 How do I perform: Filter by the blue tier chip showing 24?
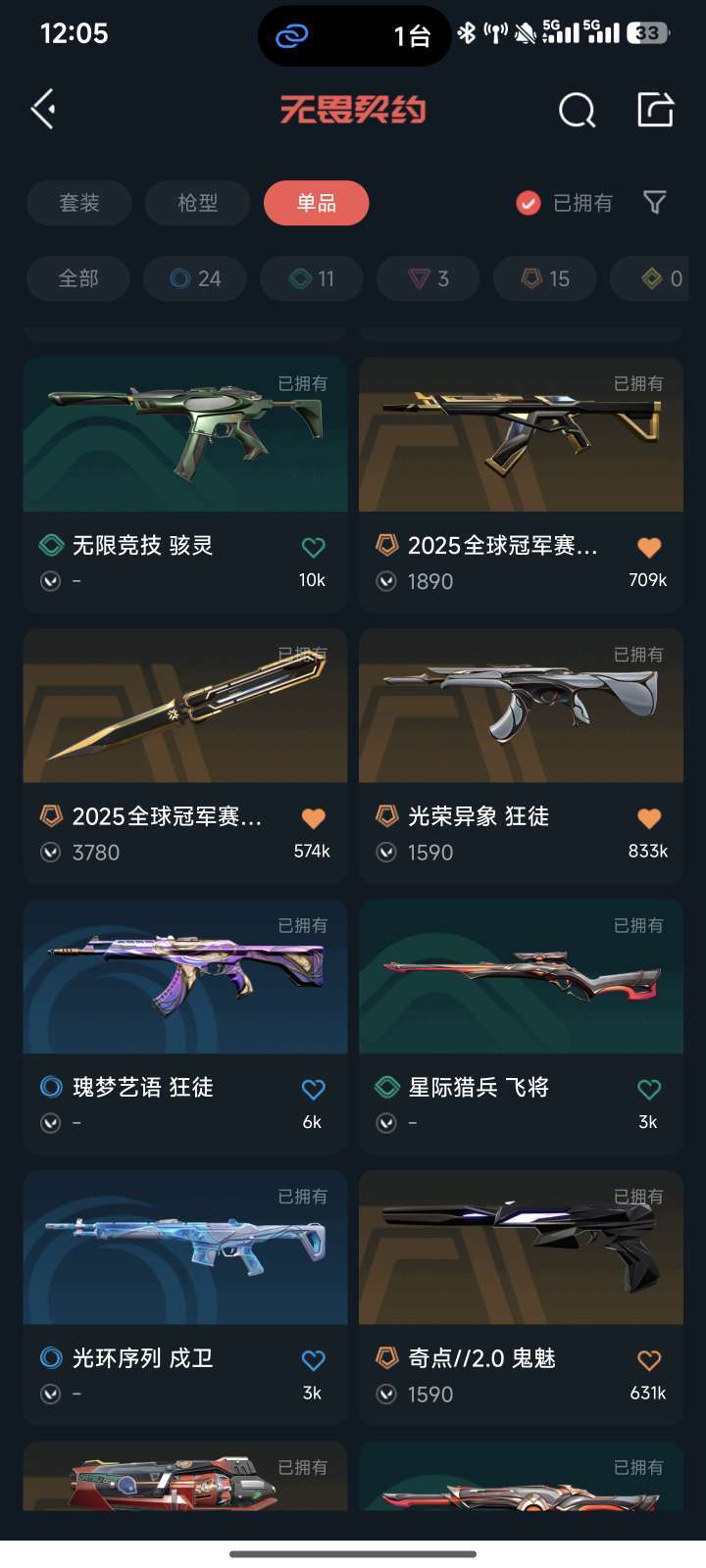tap(195, 278)
